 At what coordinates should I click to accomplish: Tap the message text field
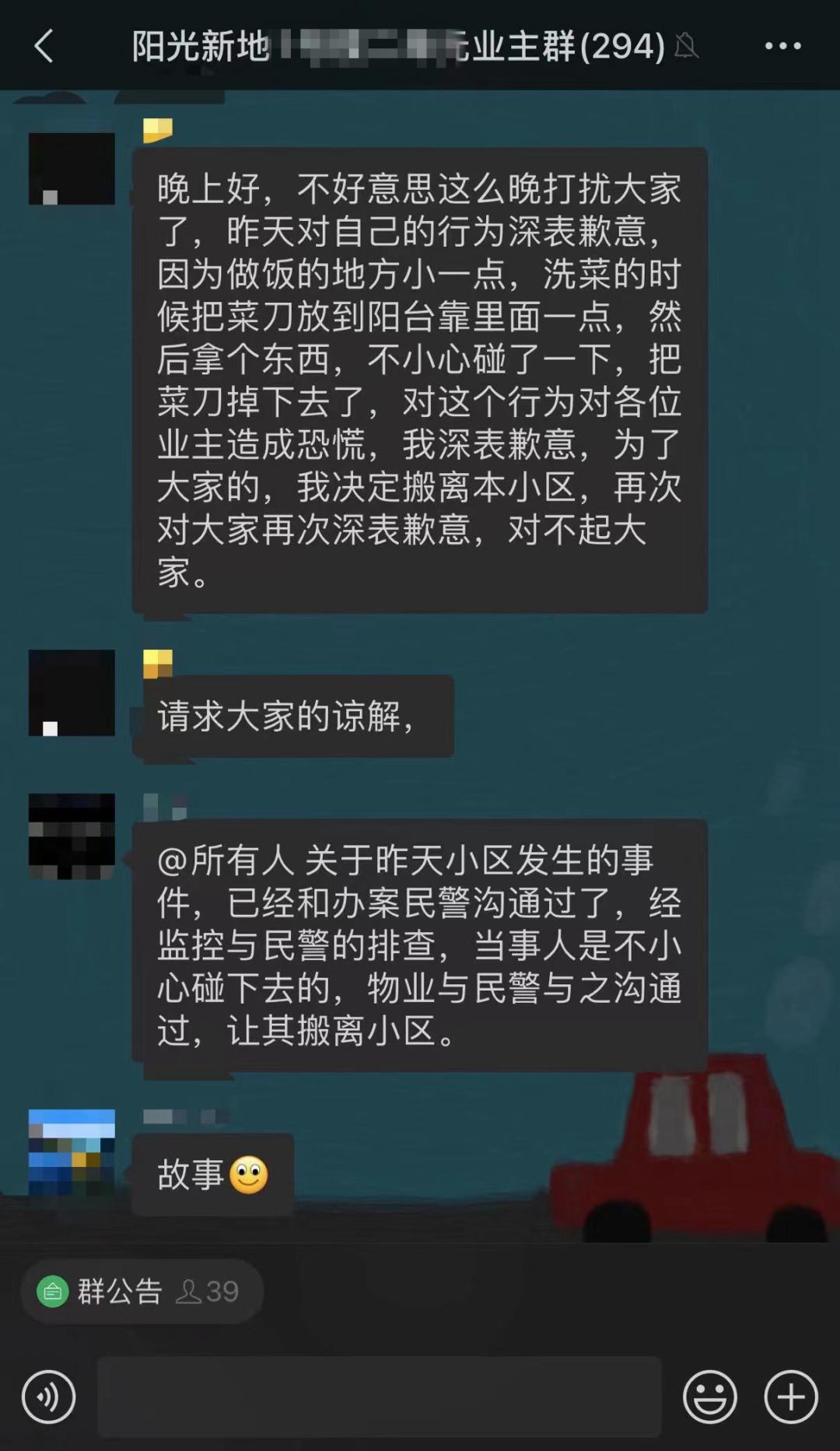point(379,1397)
